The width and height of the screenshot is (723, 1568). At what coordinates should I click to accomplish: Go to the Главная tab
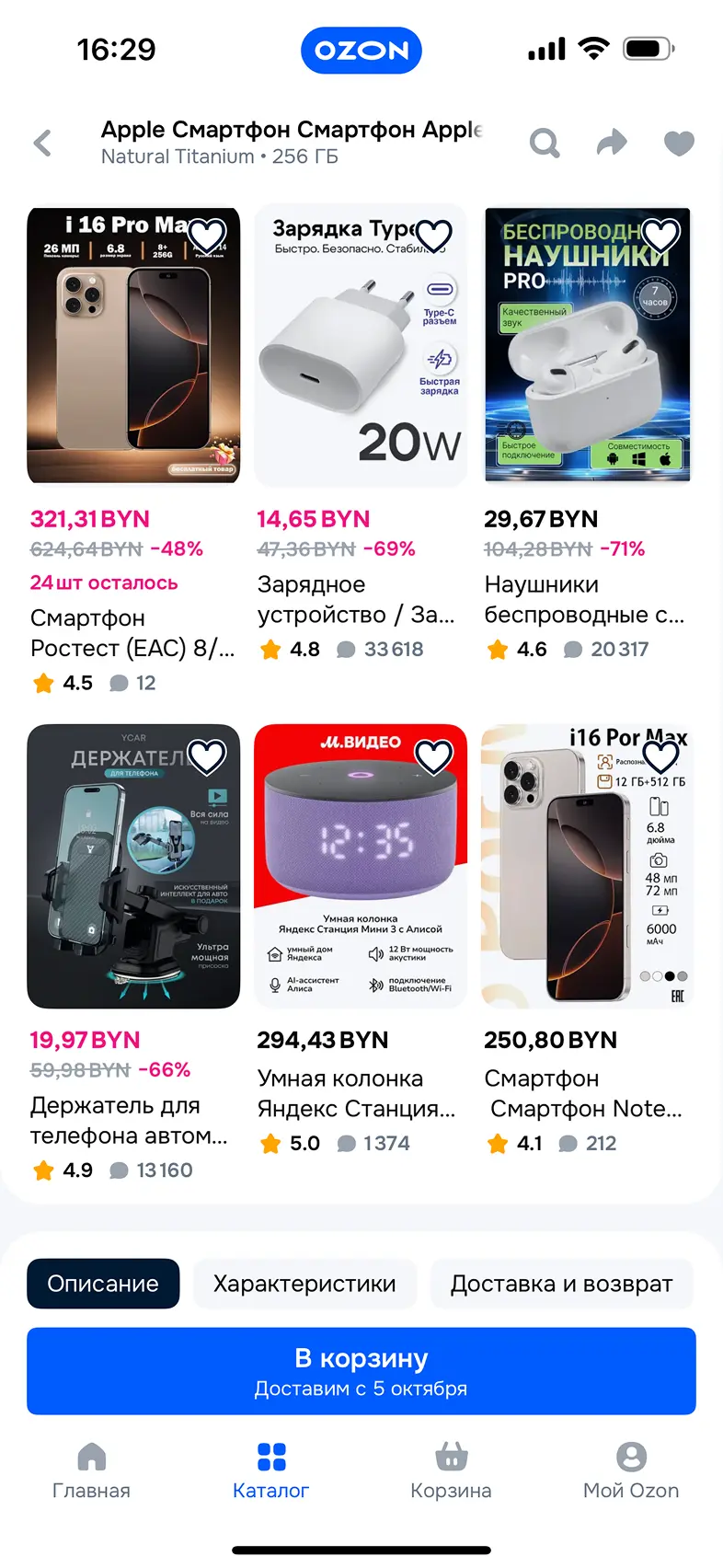click(x=91, y=1470)
